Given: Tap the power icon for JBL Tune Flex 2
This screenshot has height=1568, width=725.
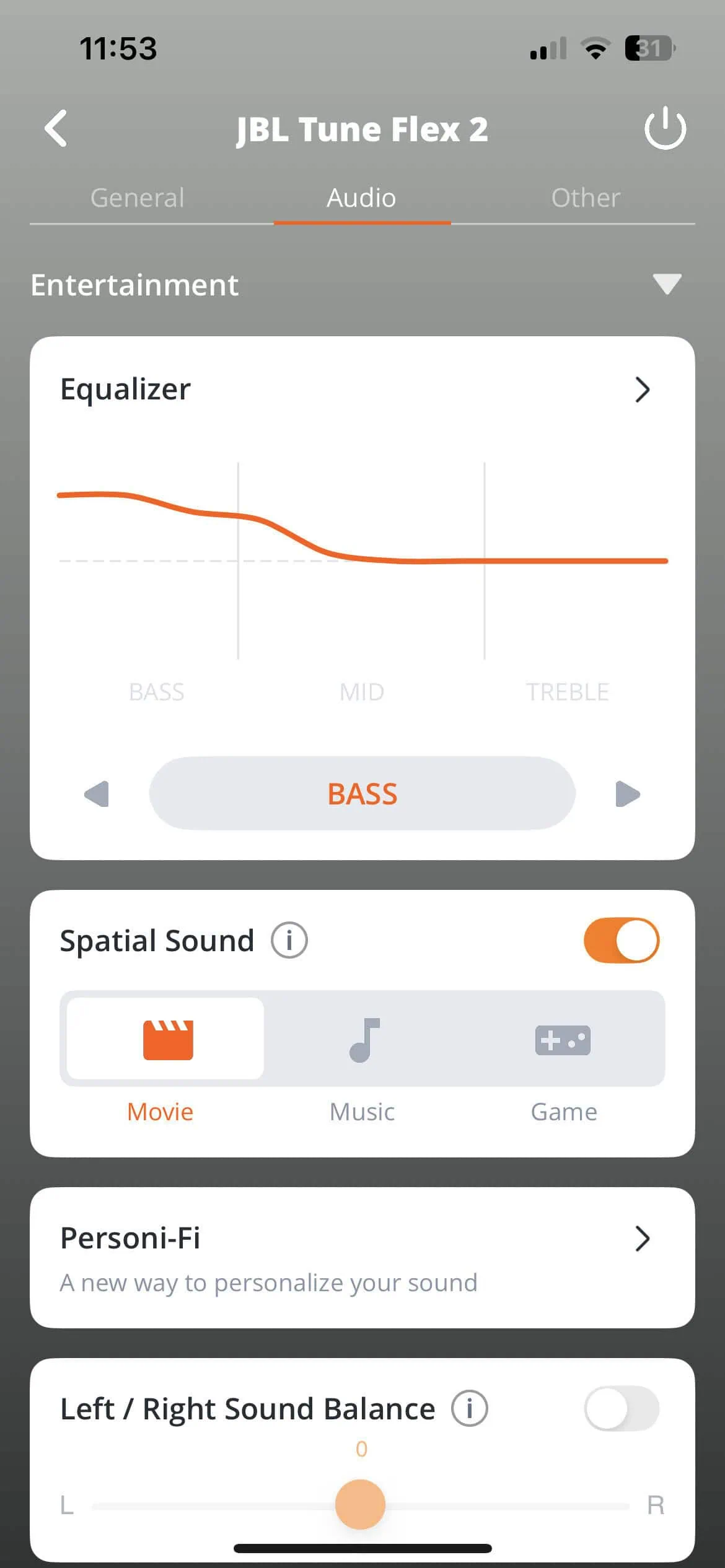Looking at the screenshot, I should 665,128.
